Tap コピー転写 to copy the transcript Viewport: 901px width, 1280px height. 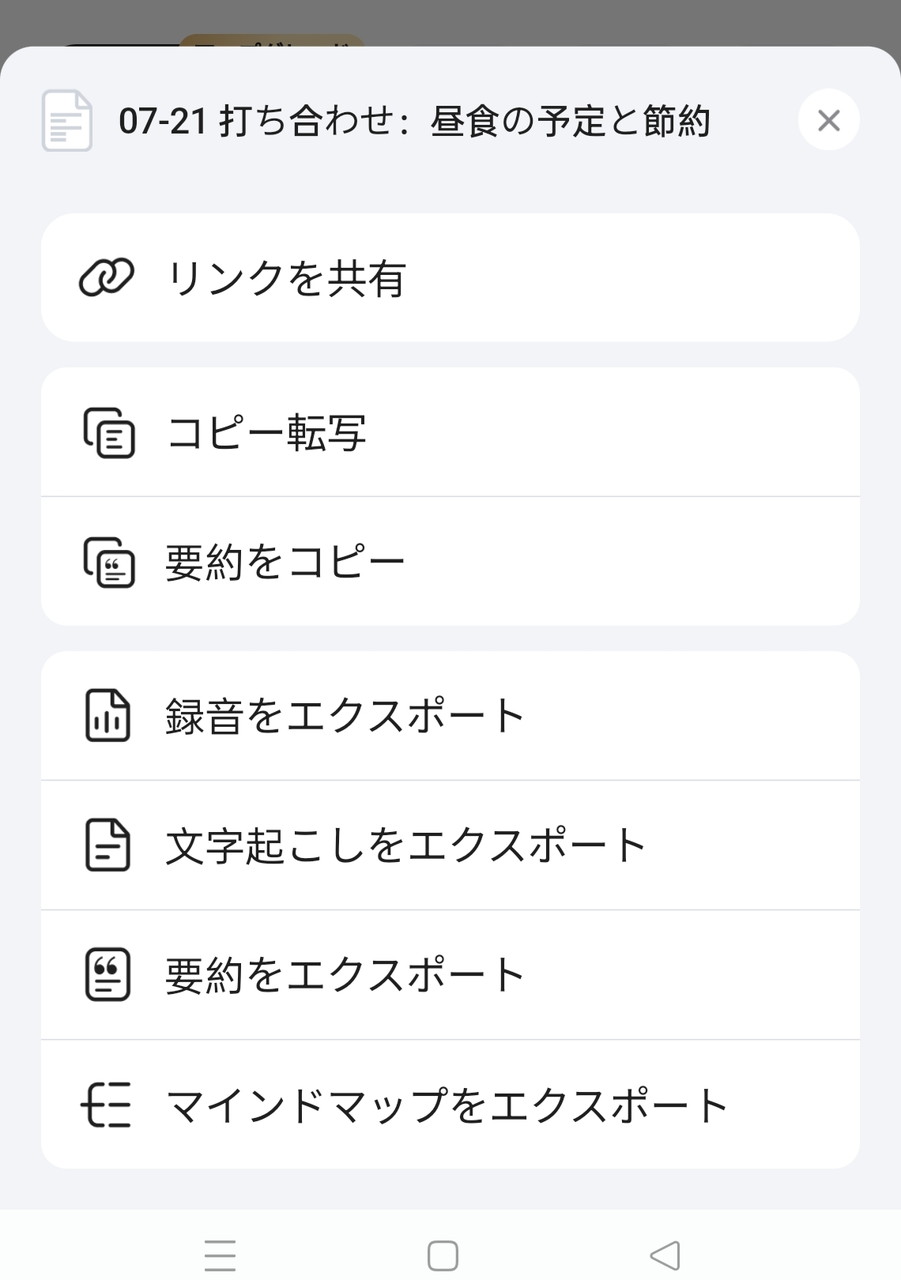[450, 432]
